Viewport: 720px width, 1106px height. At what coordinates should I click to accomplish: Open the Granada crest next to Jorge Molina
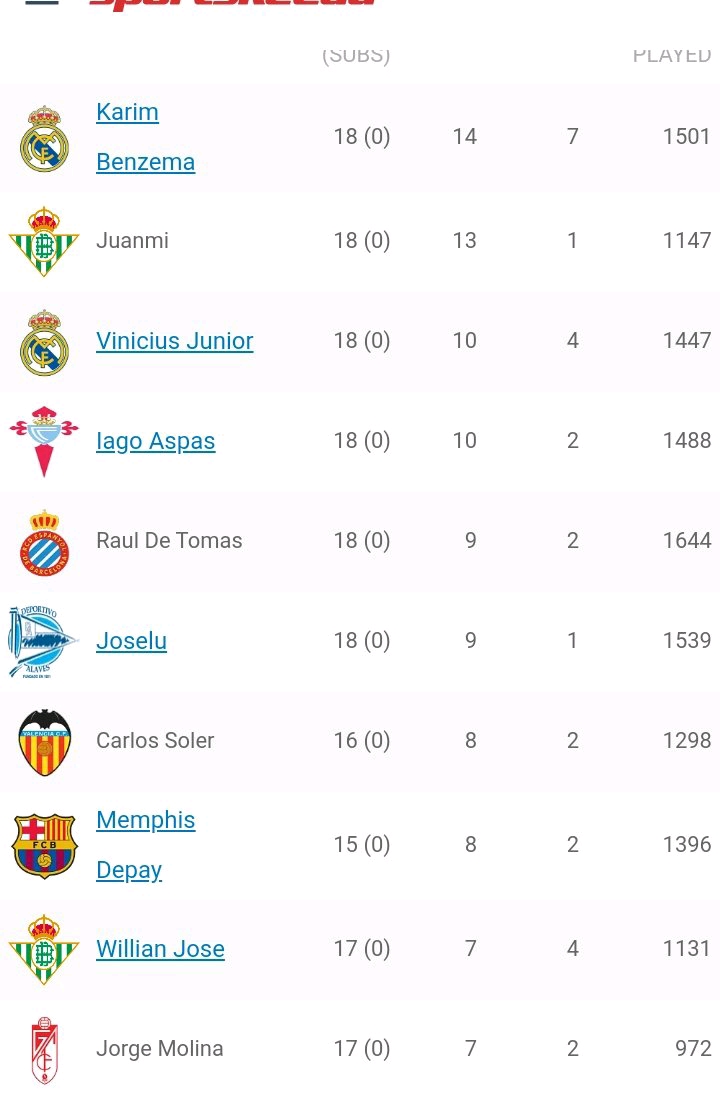44,1048
